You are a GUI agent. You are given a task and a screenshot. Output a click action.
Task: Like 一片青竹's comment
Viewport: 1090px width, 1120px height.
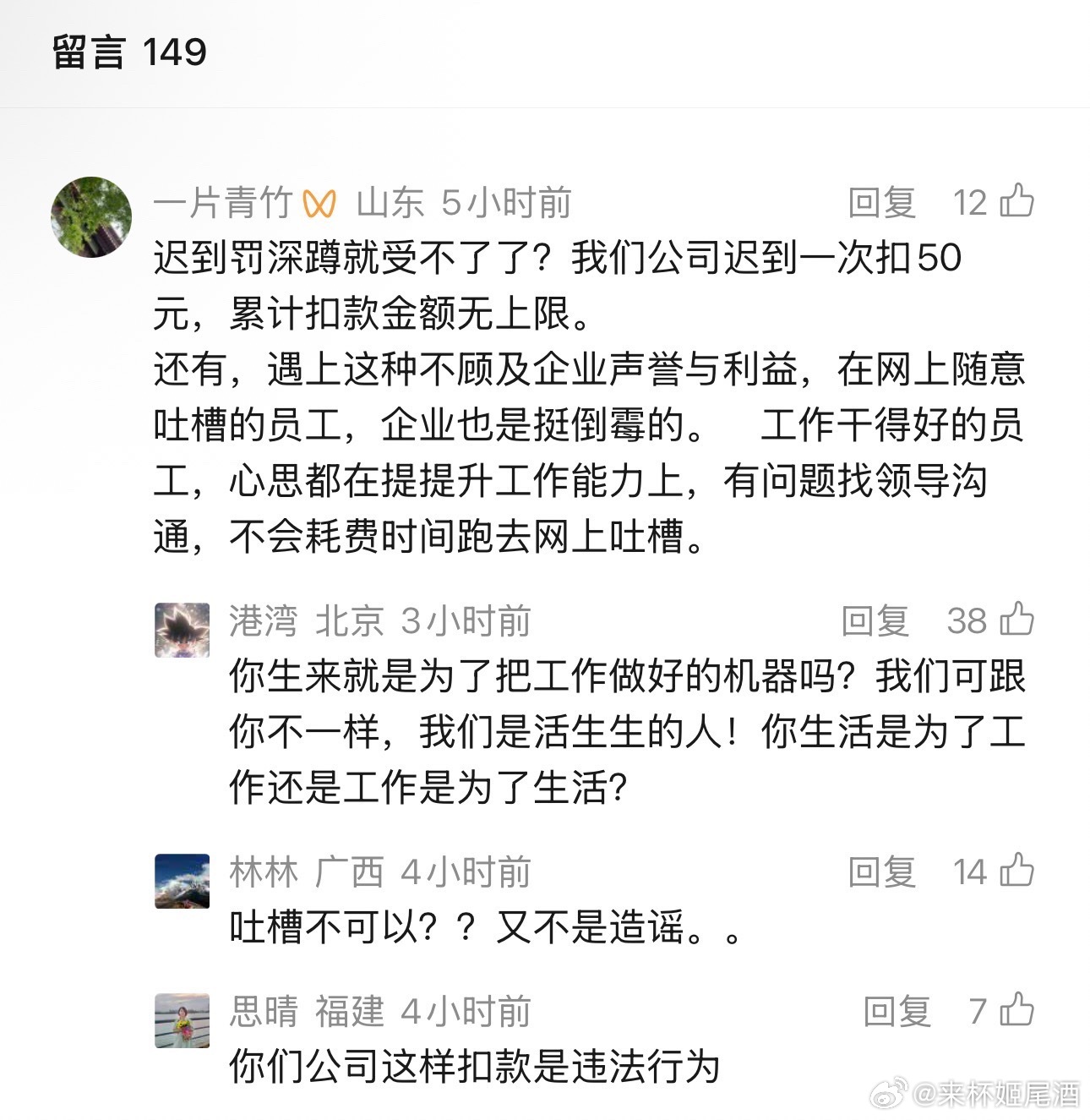tap(1016, 202)
